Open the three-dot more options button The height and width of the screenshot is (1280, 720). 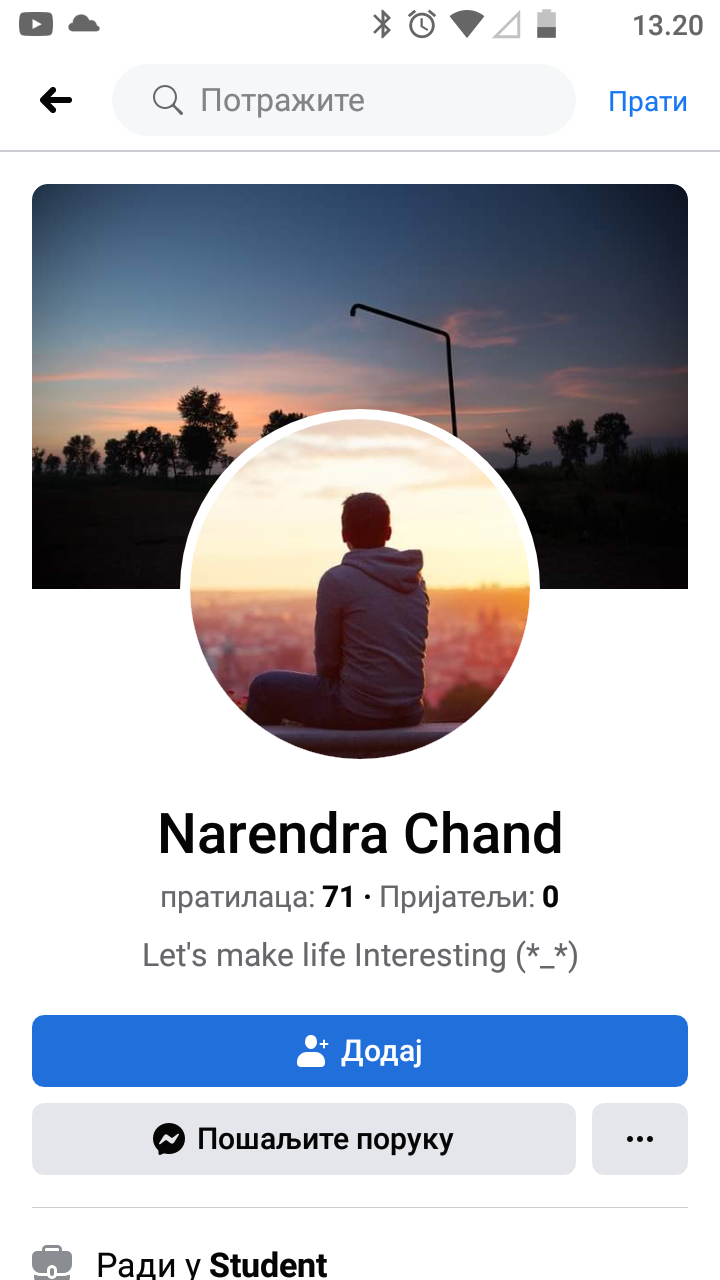coord(640,1139)
